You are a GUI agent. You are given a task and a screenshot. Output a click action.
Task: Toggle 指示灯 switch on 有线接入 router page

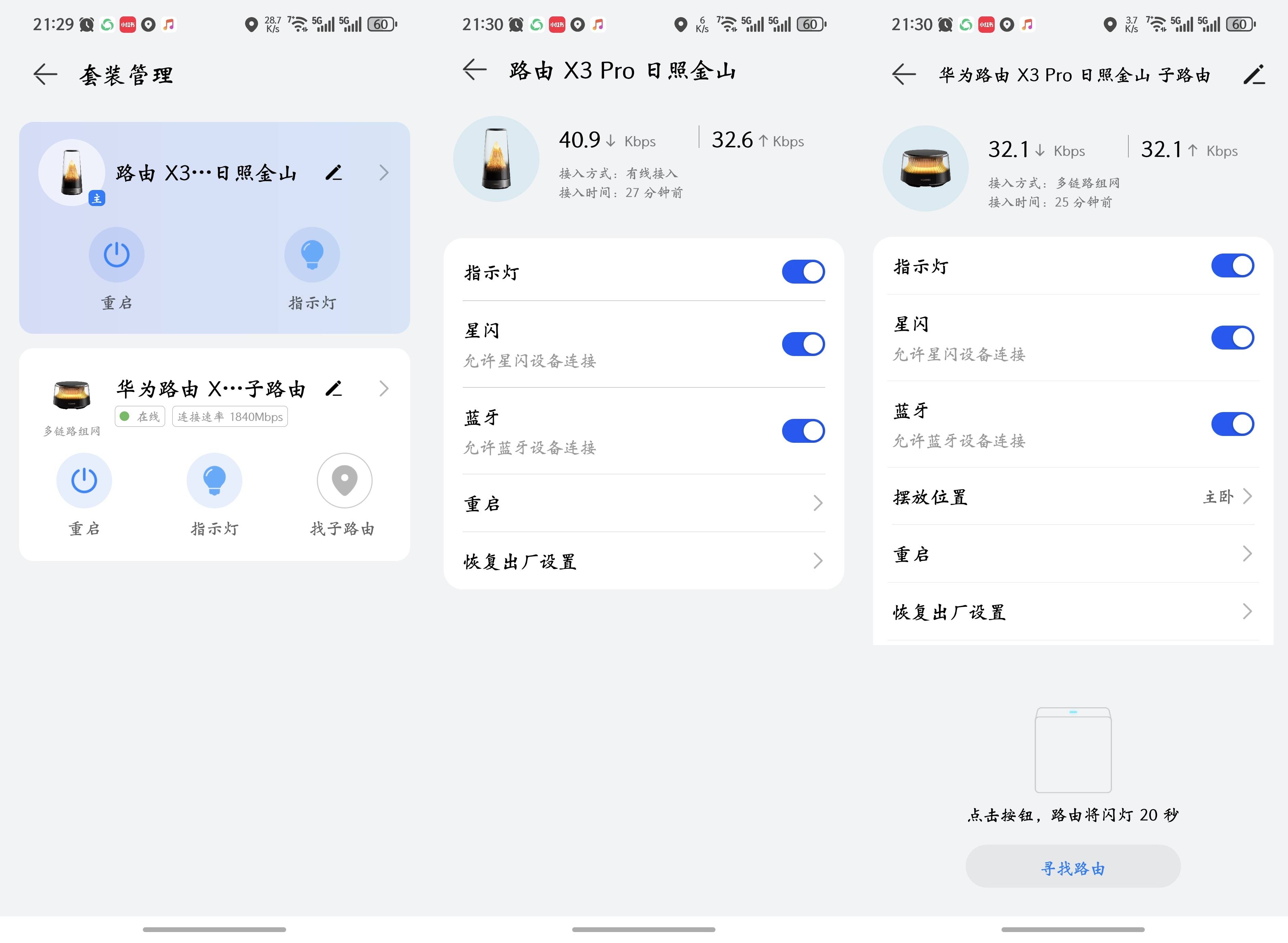tap(803, 272)
